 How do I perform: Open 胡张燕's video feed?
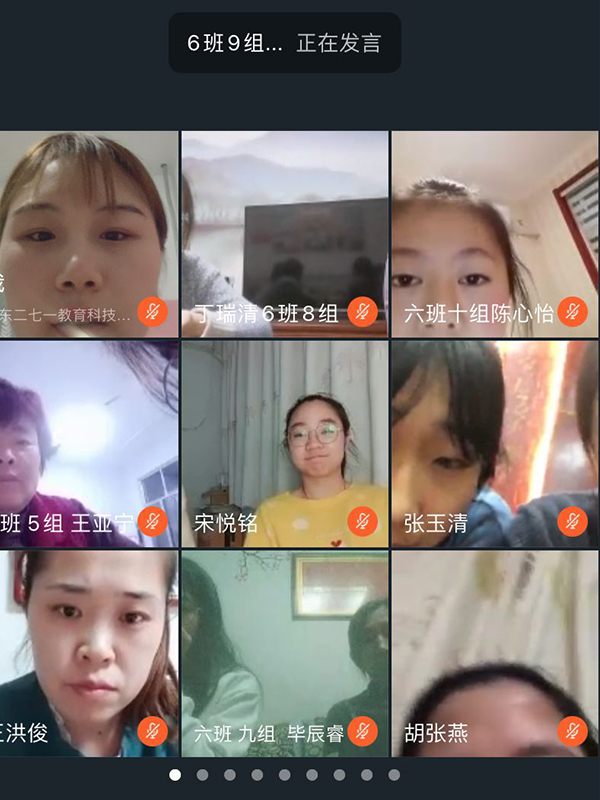point(494,654)
